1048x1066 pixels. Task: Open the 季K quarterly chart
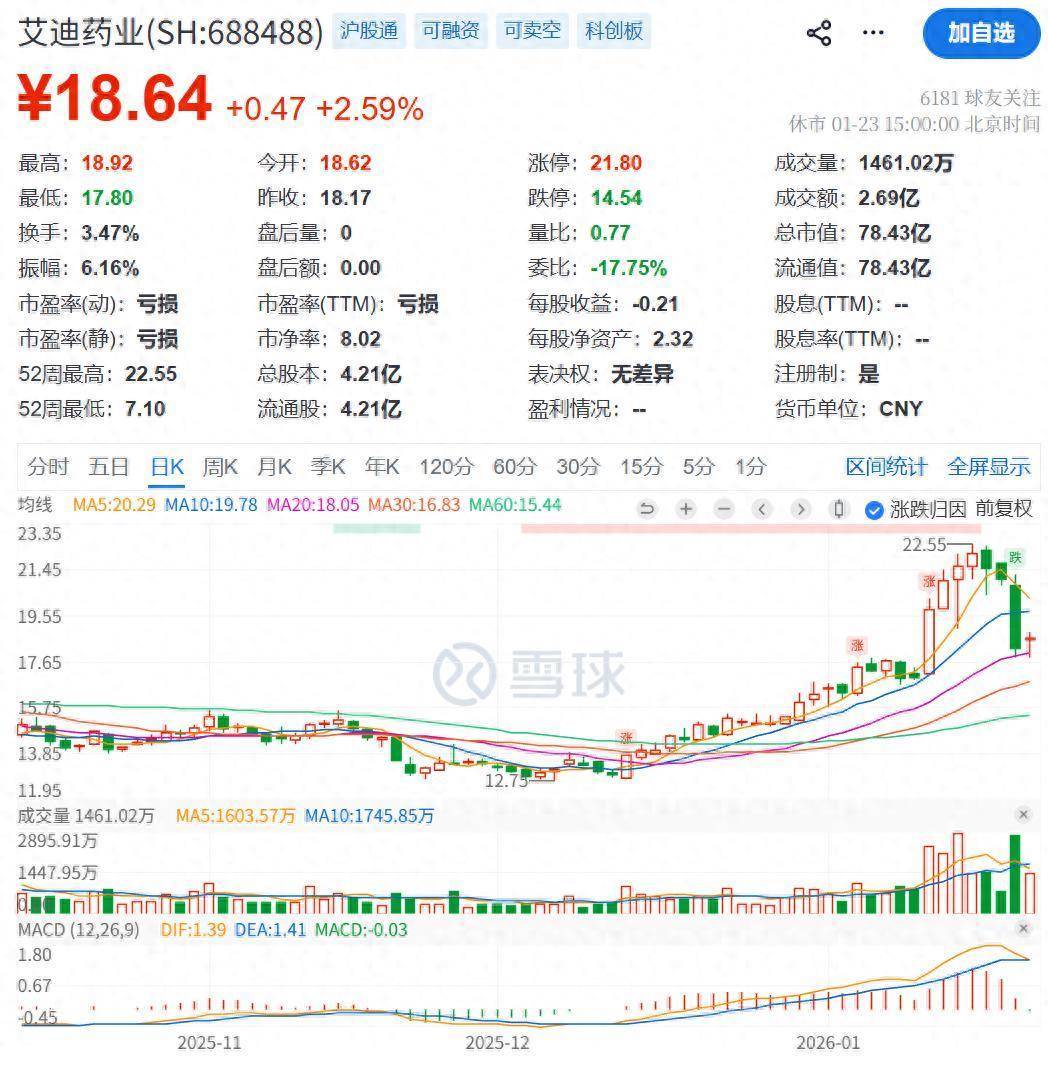(328, 467)
